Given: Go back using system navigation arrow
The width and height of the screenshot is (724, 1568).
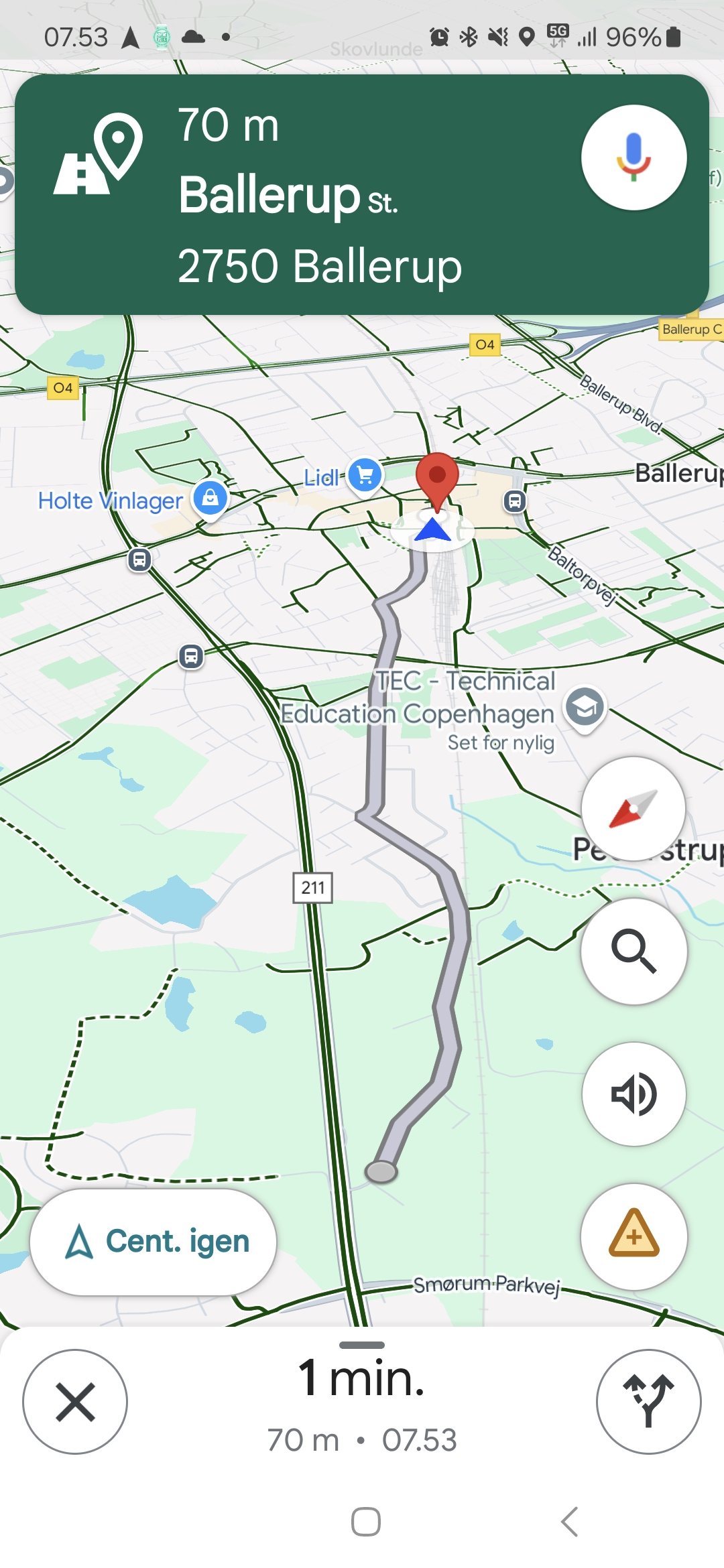Looking at the screenshot, I should 569,1522.
